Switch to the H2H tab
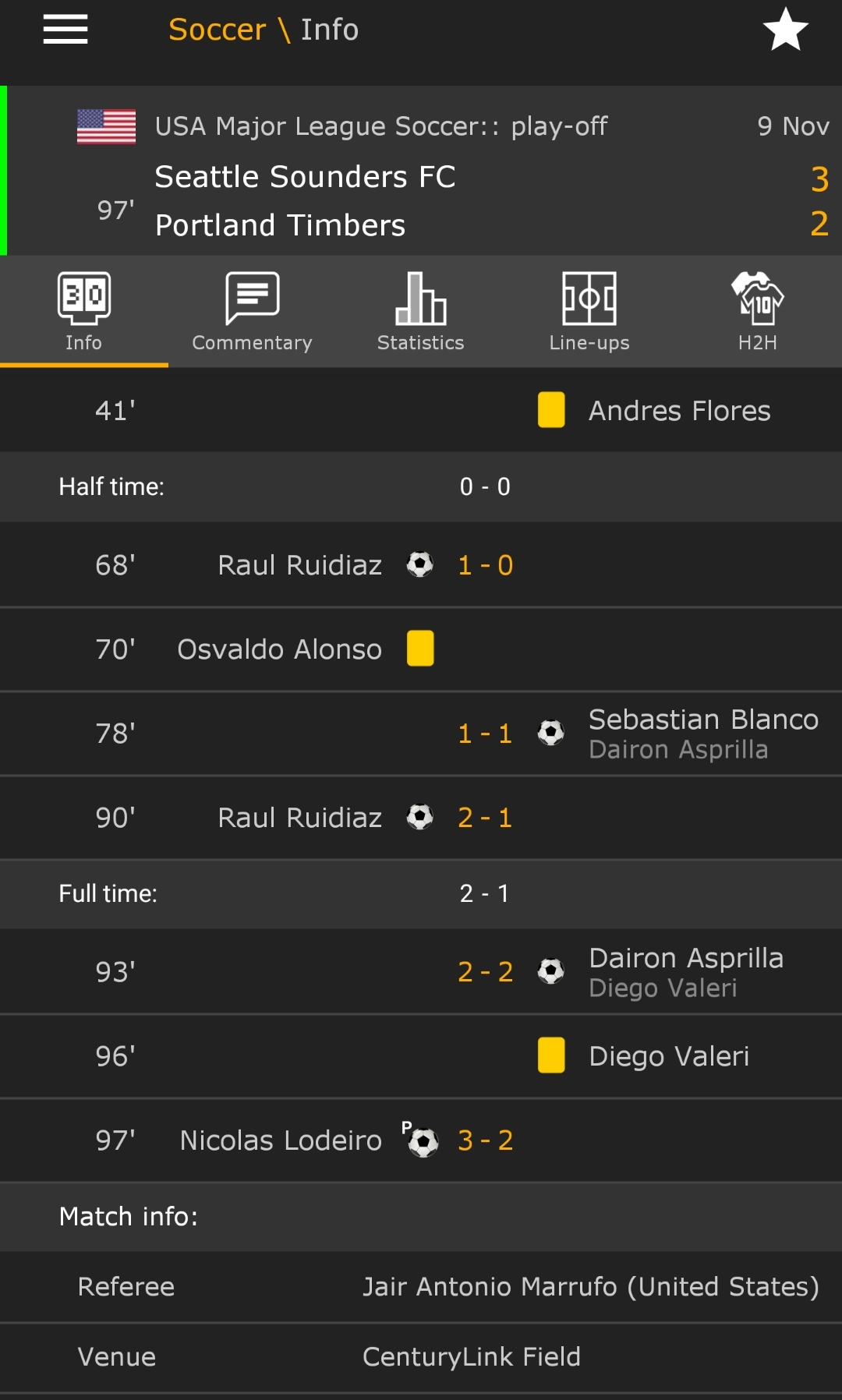This screenshot has width=842, height=1400. [x=758, y=312]
